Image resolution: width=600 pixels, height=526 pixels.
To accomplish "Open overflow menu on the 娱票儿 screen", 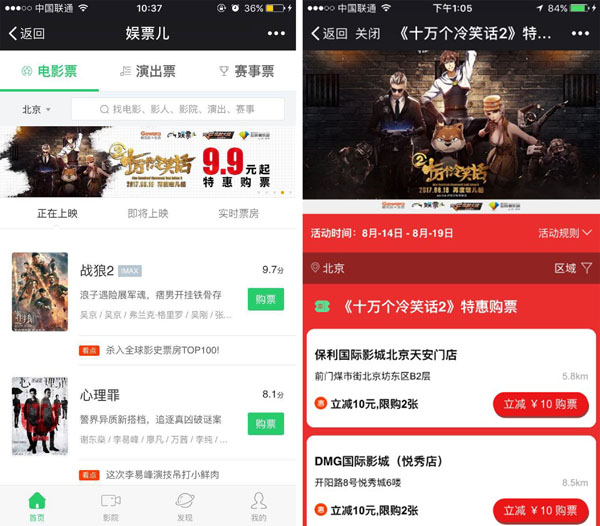I will click(x=276, y=33).
